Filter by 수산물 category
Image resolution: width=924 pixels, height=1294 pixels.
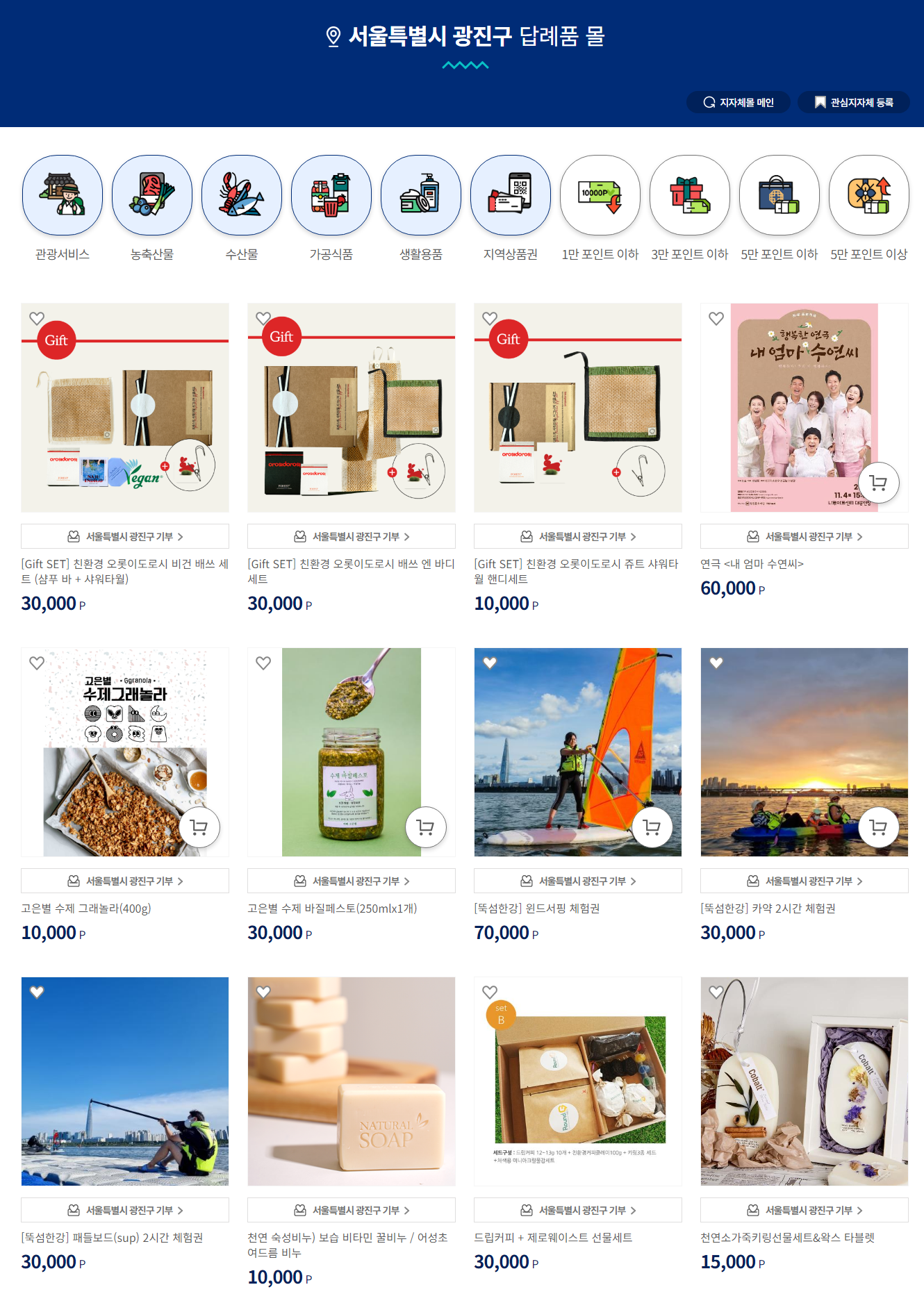point(242,196)
